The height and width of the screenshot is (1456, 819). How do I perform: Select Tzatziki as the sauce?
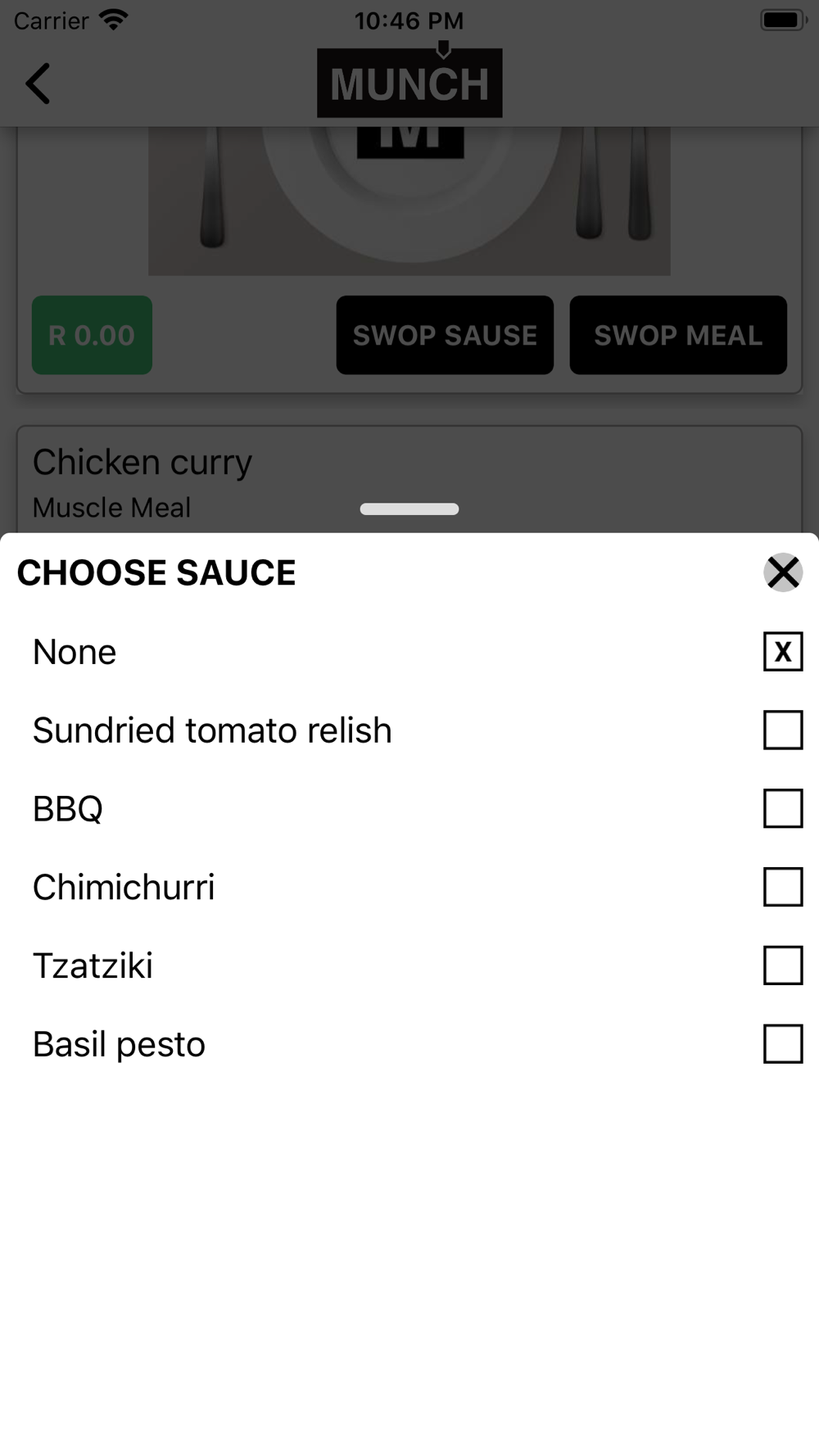point(783,965)
